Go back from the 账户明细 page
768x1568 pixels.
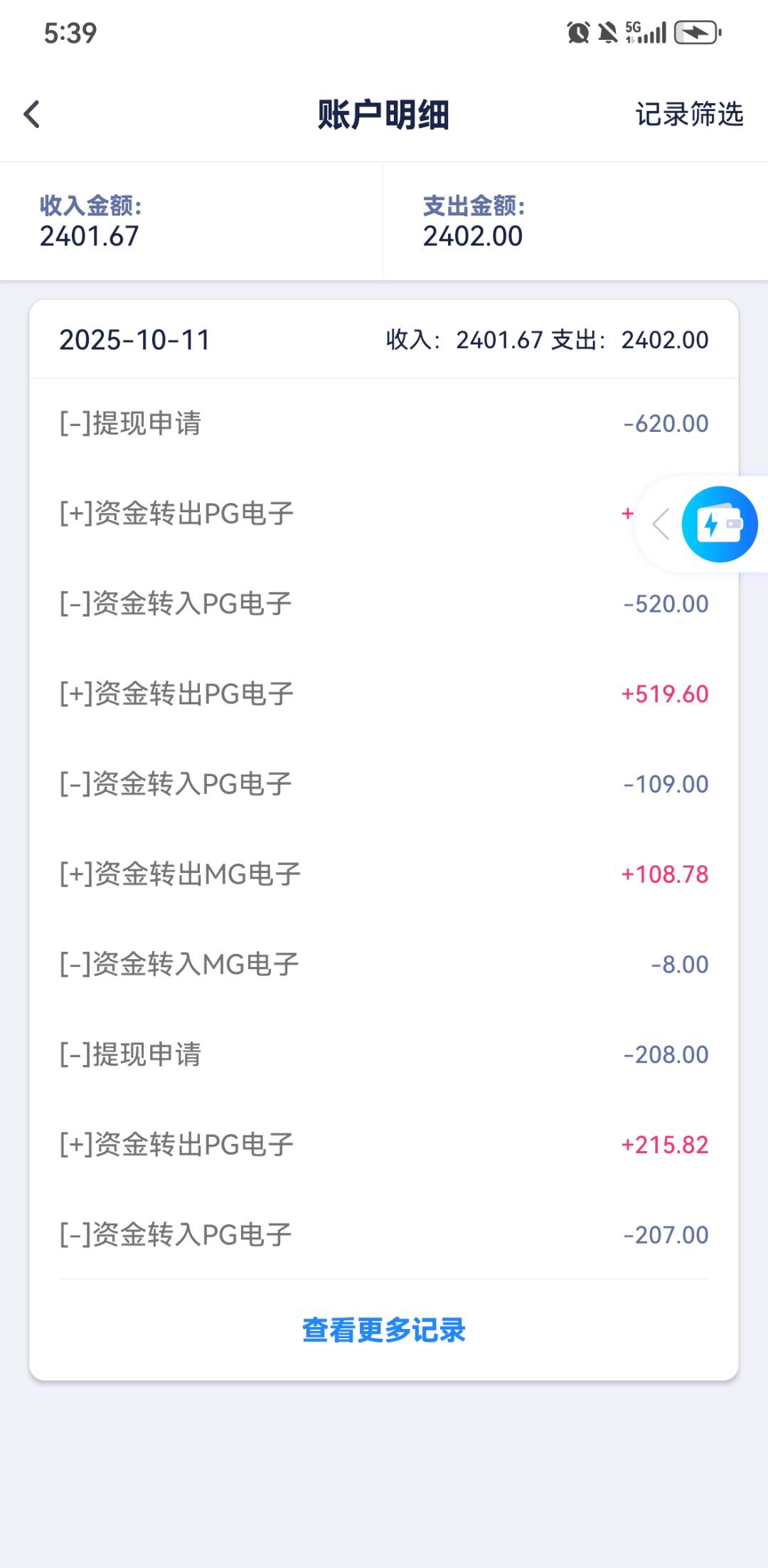coord(32,115)
